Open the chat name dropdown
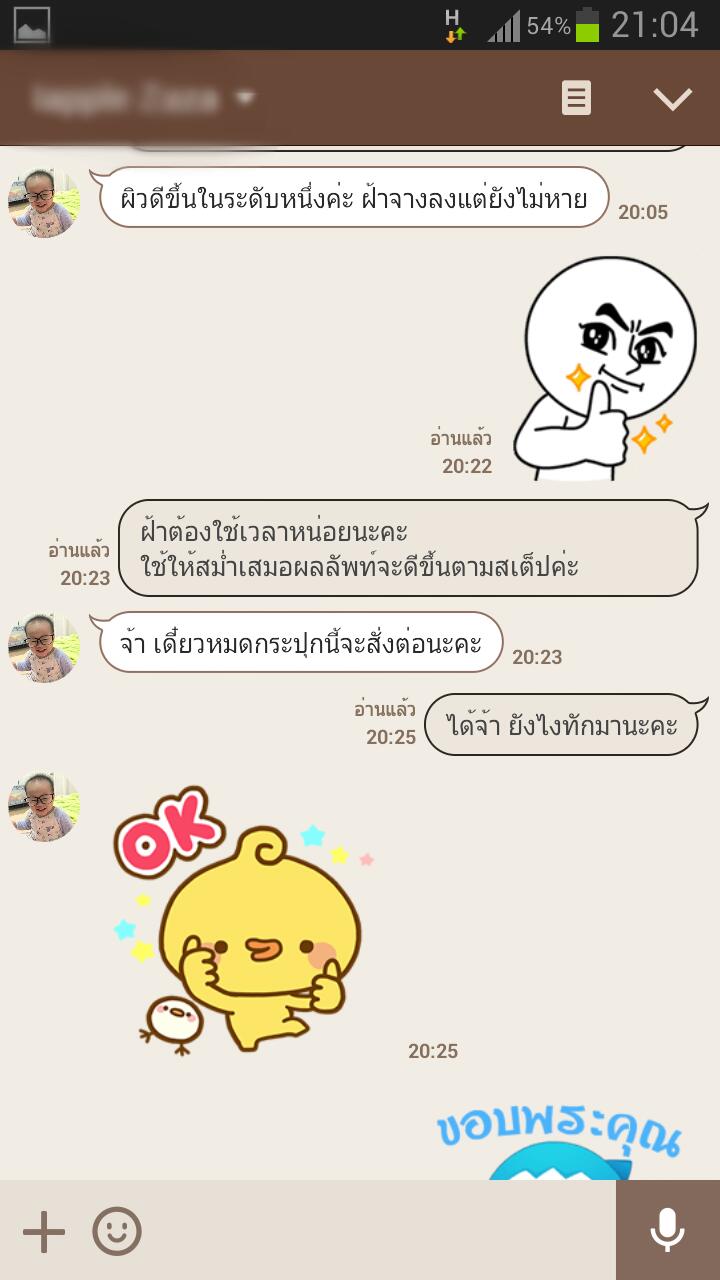Viewport: 720px width, 1280px height. 244,98
